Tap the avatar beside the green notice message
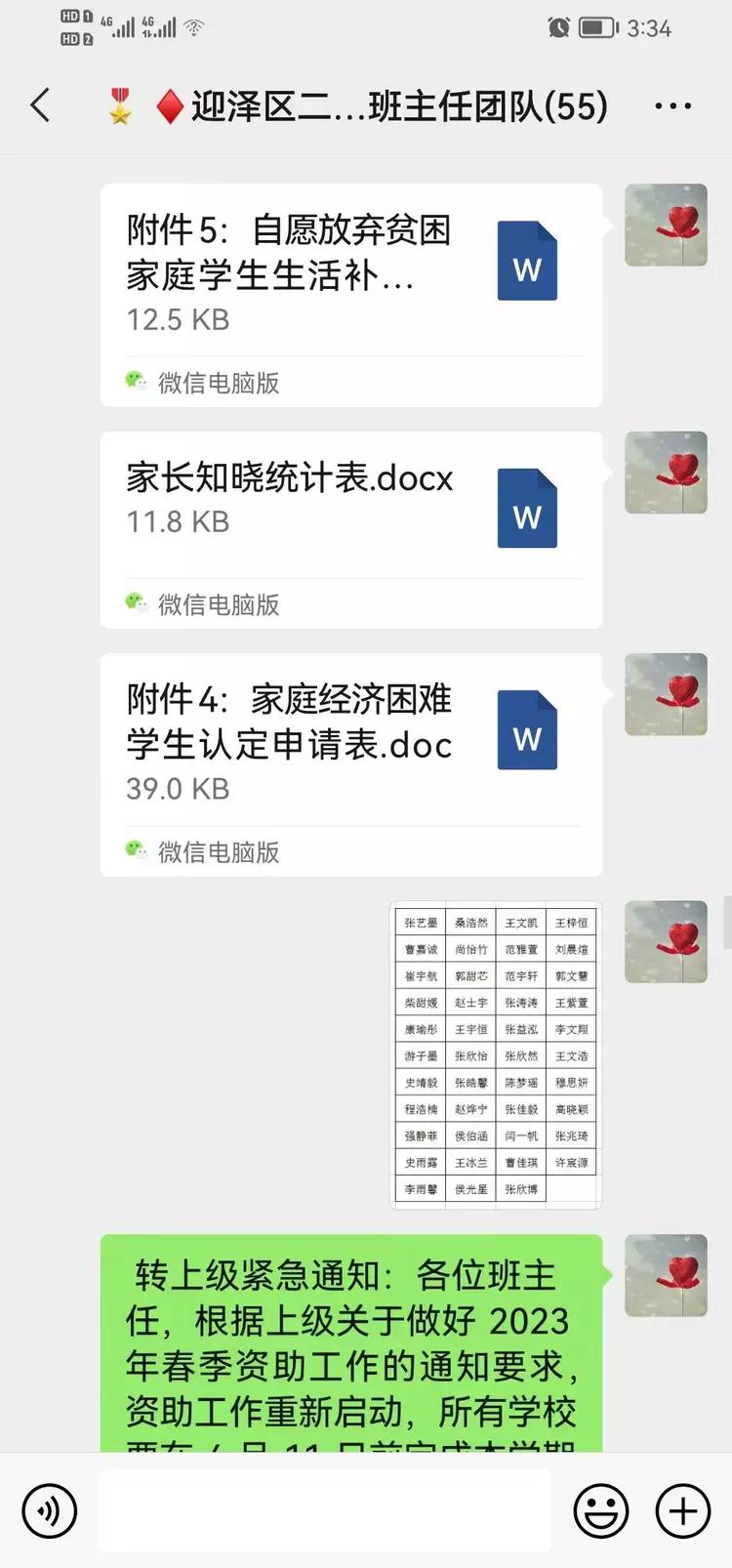 pos(667,1276)
